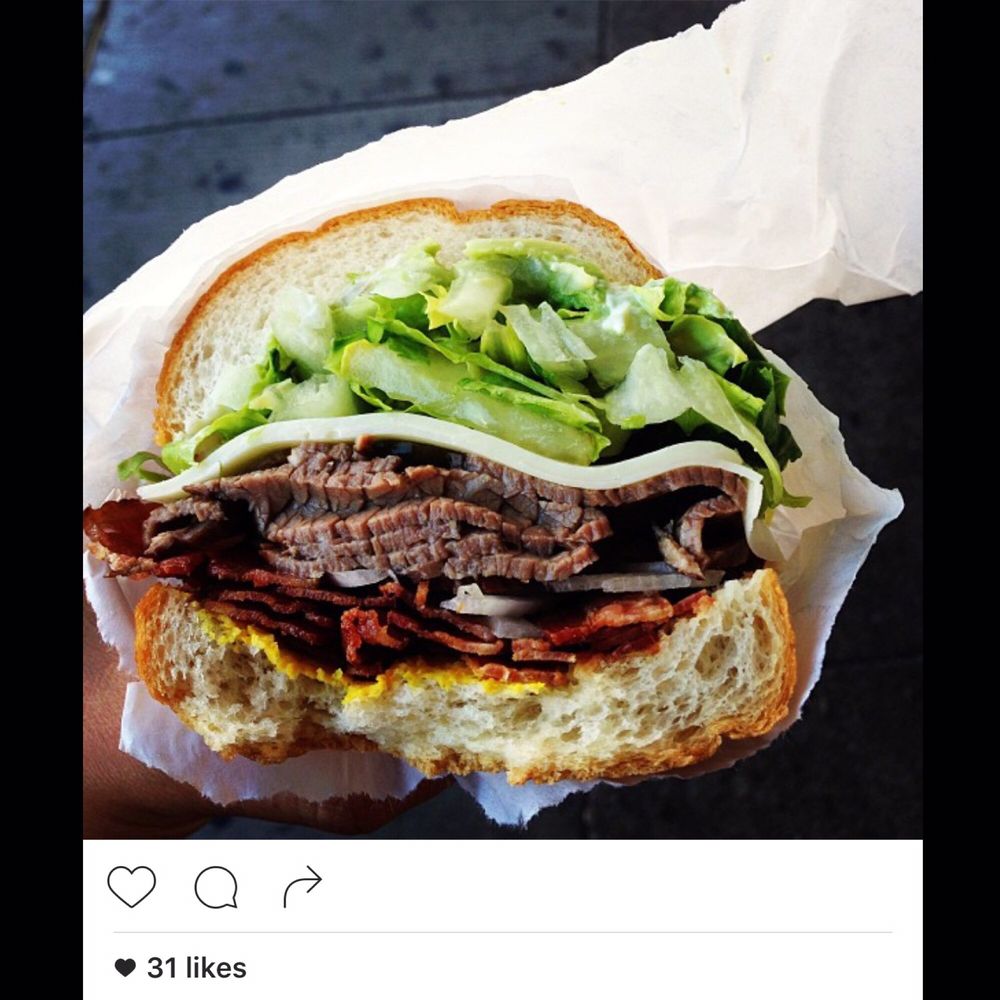Open comments on the sandwich post
This screenshot has height=1000, width=1000.
pos(216,887)
